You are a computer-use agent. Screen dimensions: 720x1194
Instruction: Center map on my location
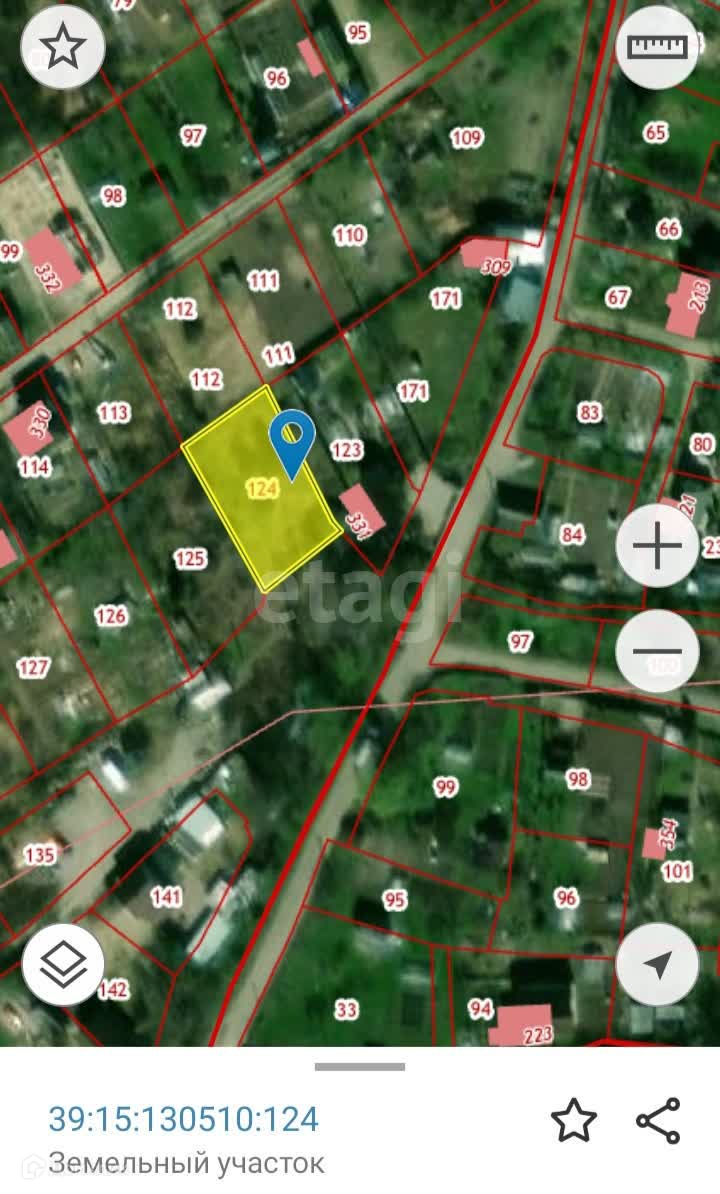coord(657,964)
